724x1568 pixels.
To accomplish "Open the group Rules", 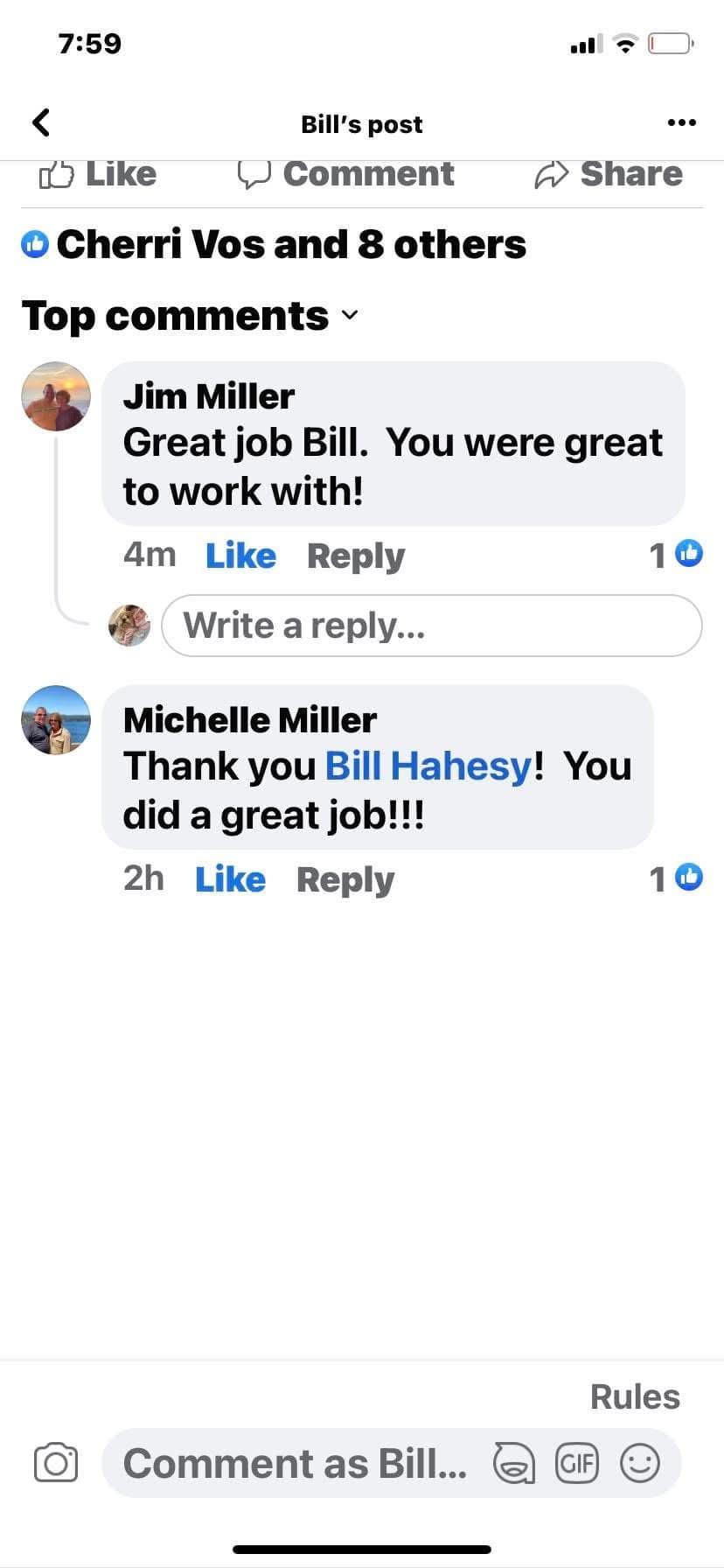I will (x=635, y=1396).
